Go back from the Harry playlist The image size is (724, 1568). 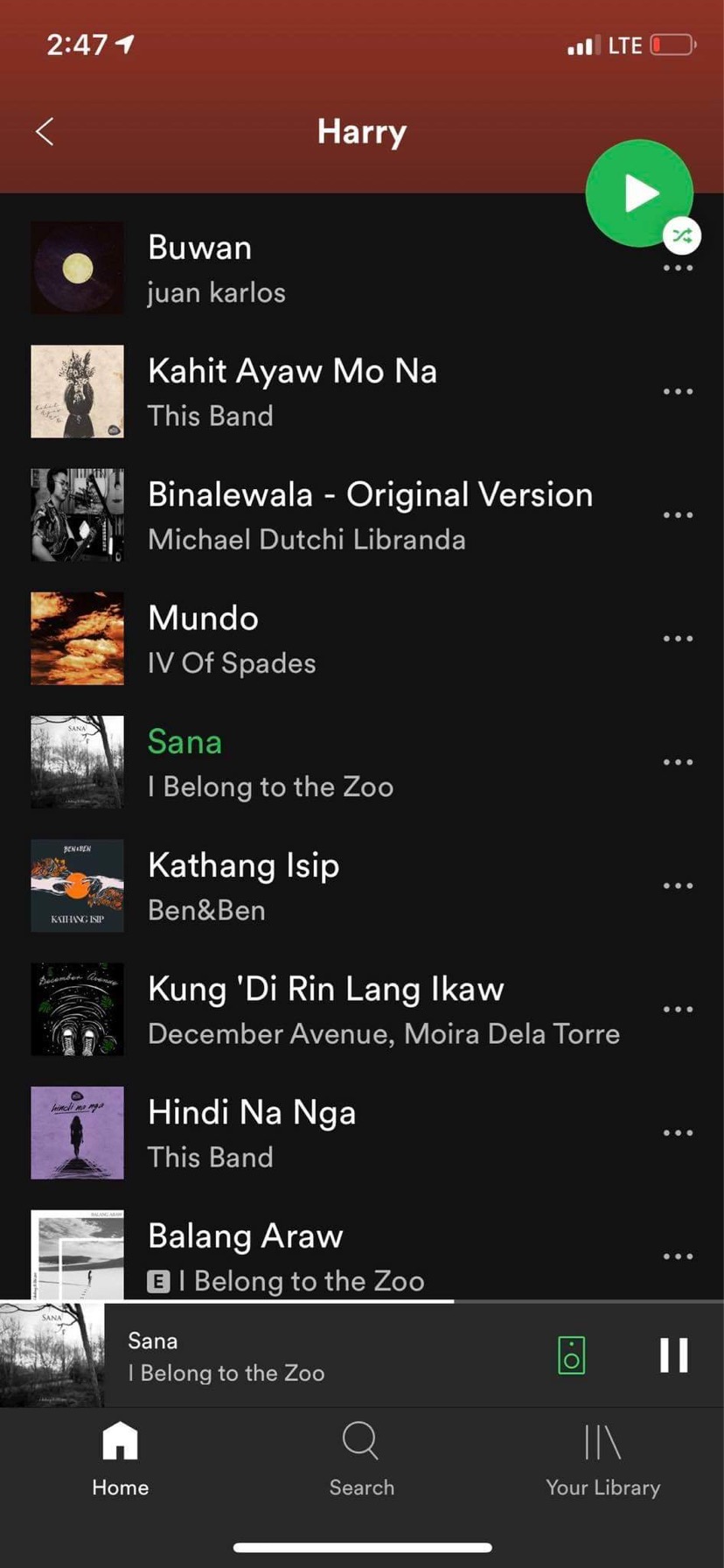pyautogui.click(x=45, y=132)
